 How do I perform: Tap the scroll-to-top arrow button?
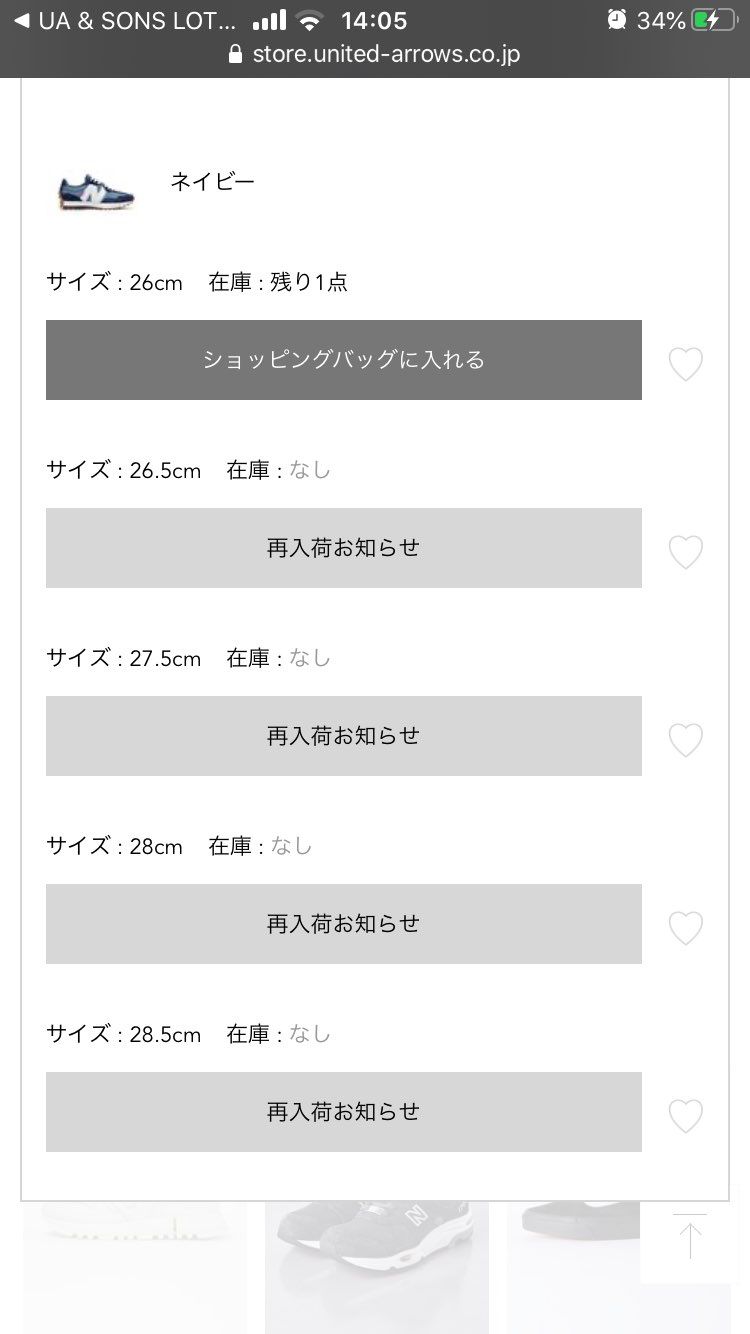[690, 1240]
